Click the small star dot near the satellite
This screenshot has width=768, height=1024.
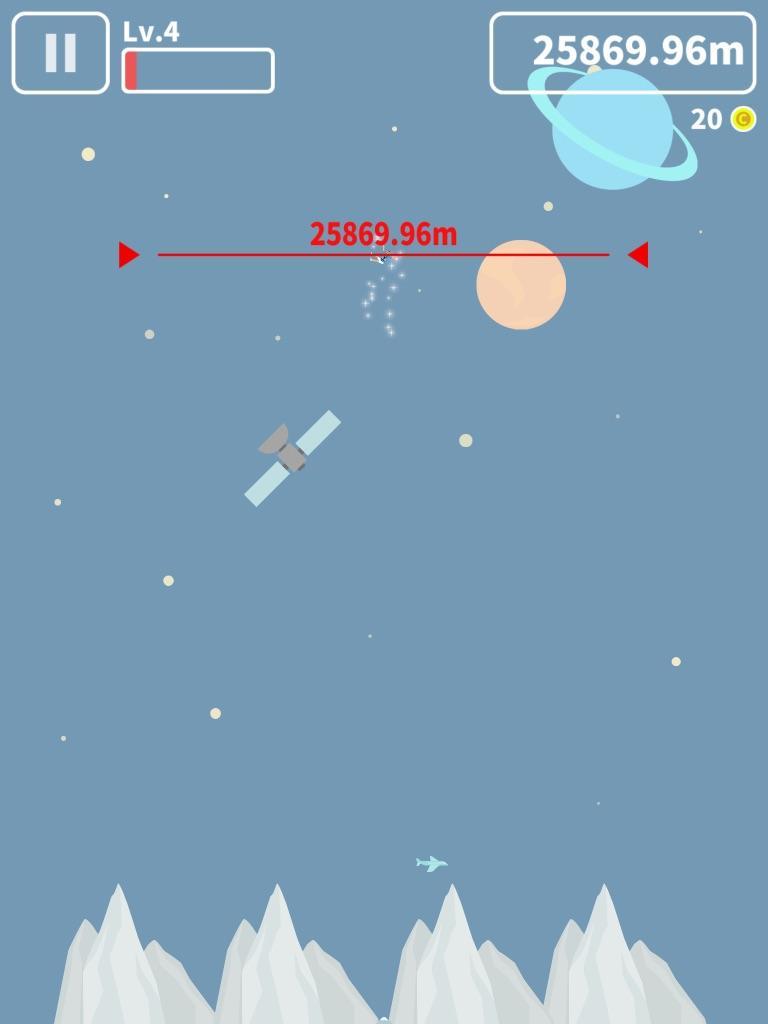point(464,440)
